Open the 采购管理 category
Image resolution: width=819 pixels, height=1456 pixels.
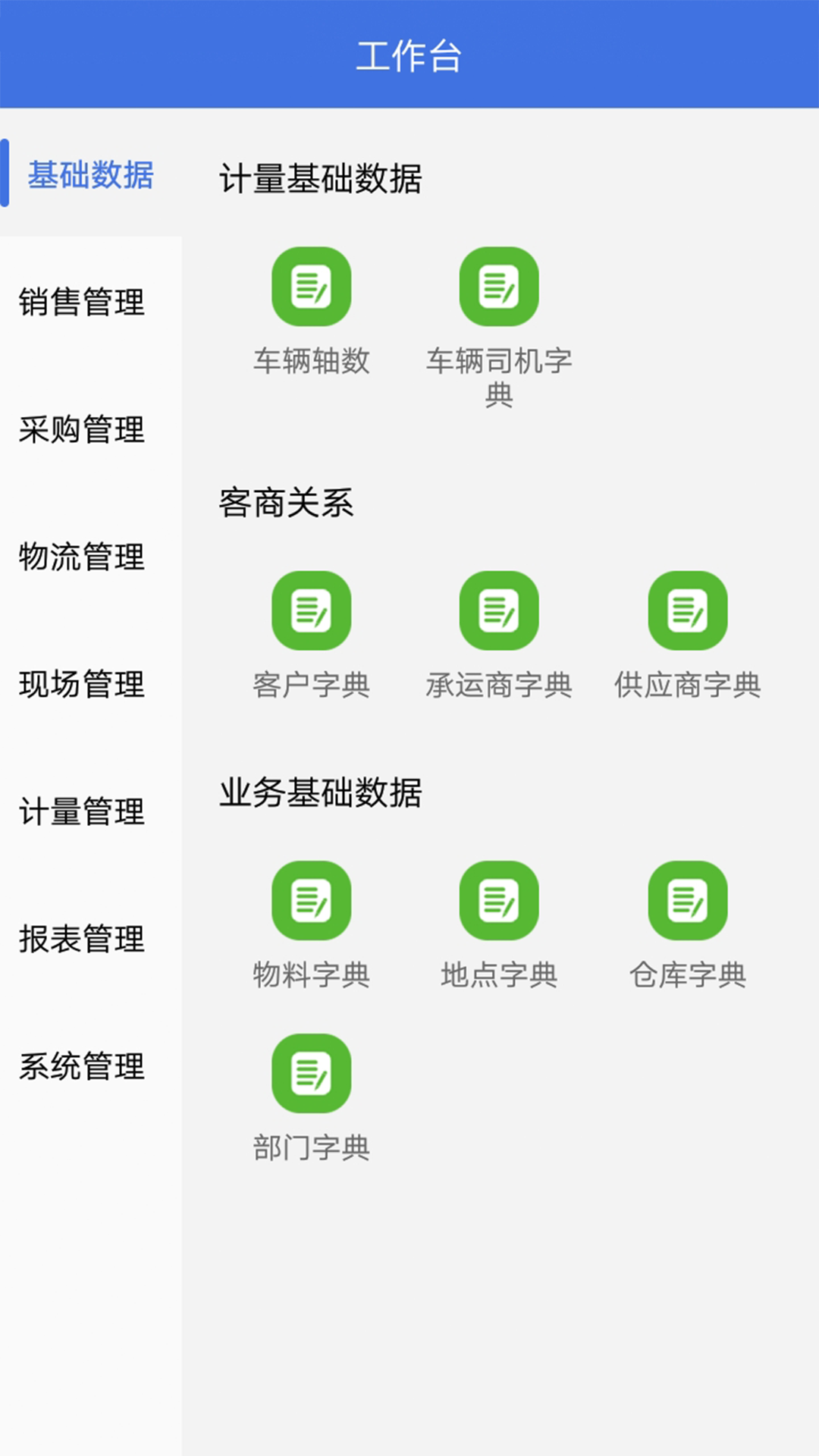(x=82, y=429)
